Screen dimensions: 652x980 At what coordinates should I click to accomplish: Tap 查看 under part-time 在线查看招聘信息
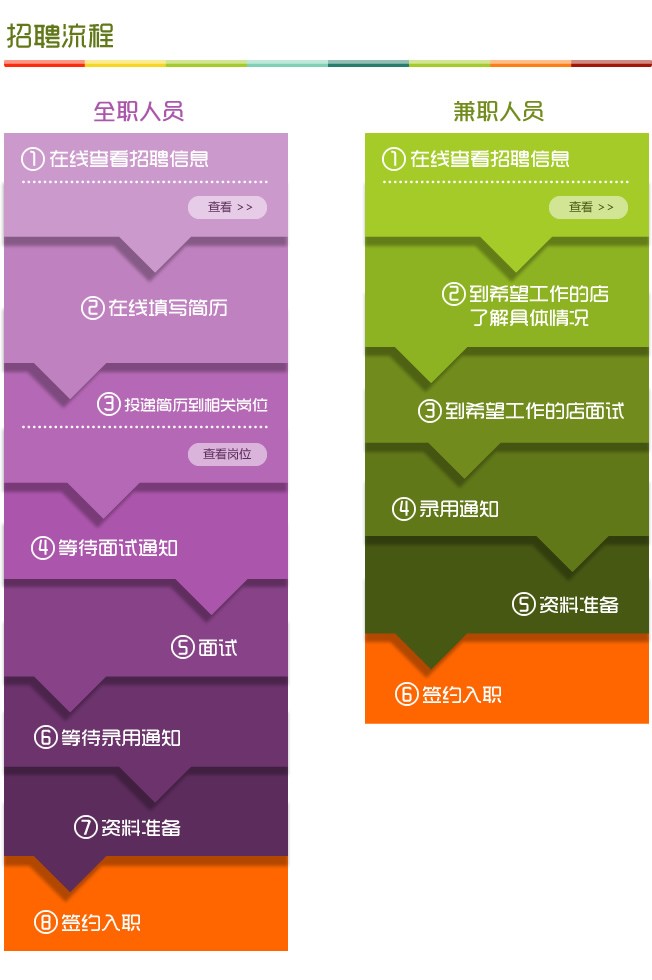588,207
